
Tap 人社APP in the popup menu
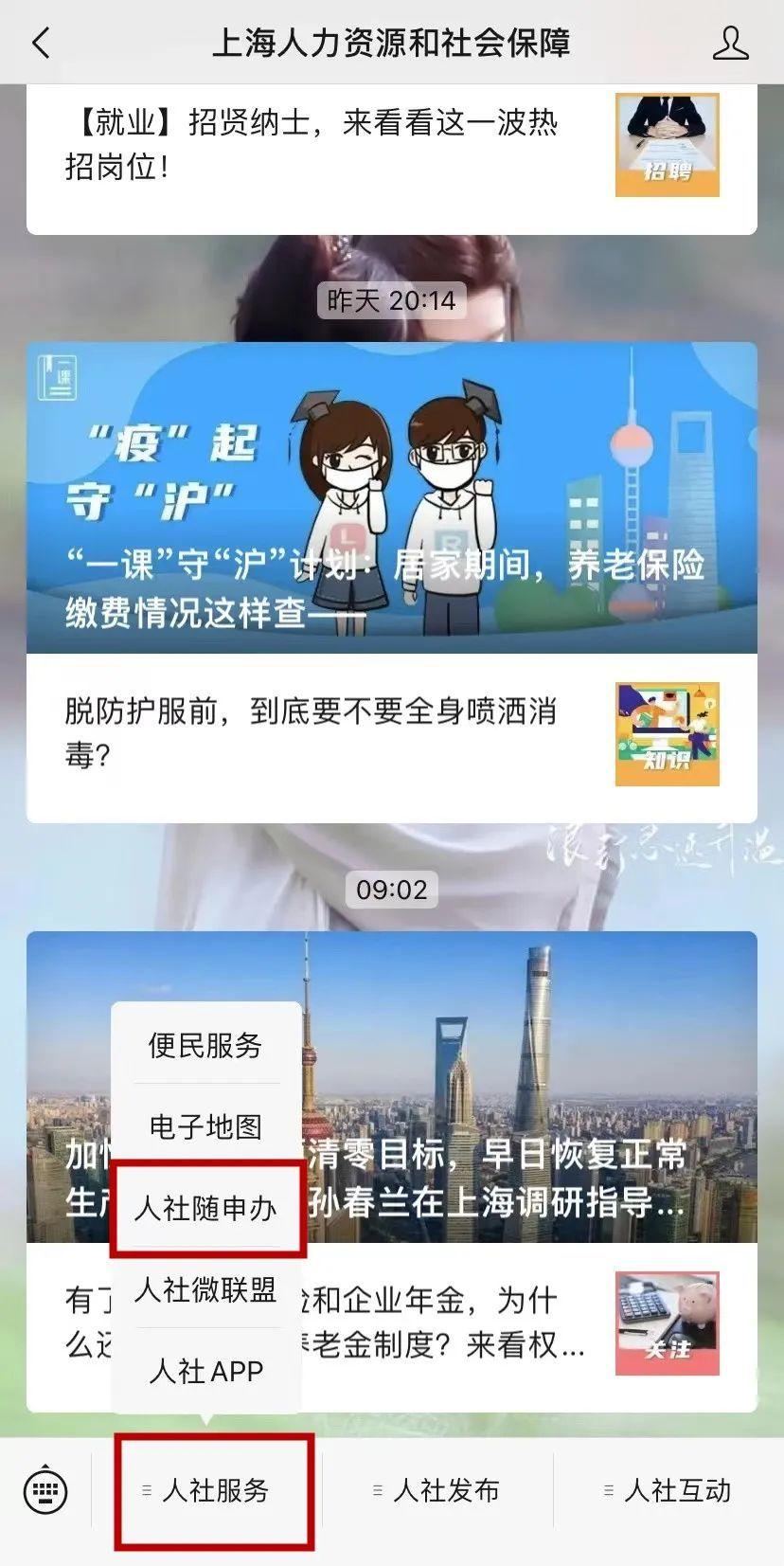coord(205,1371)
